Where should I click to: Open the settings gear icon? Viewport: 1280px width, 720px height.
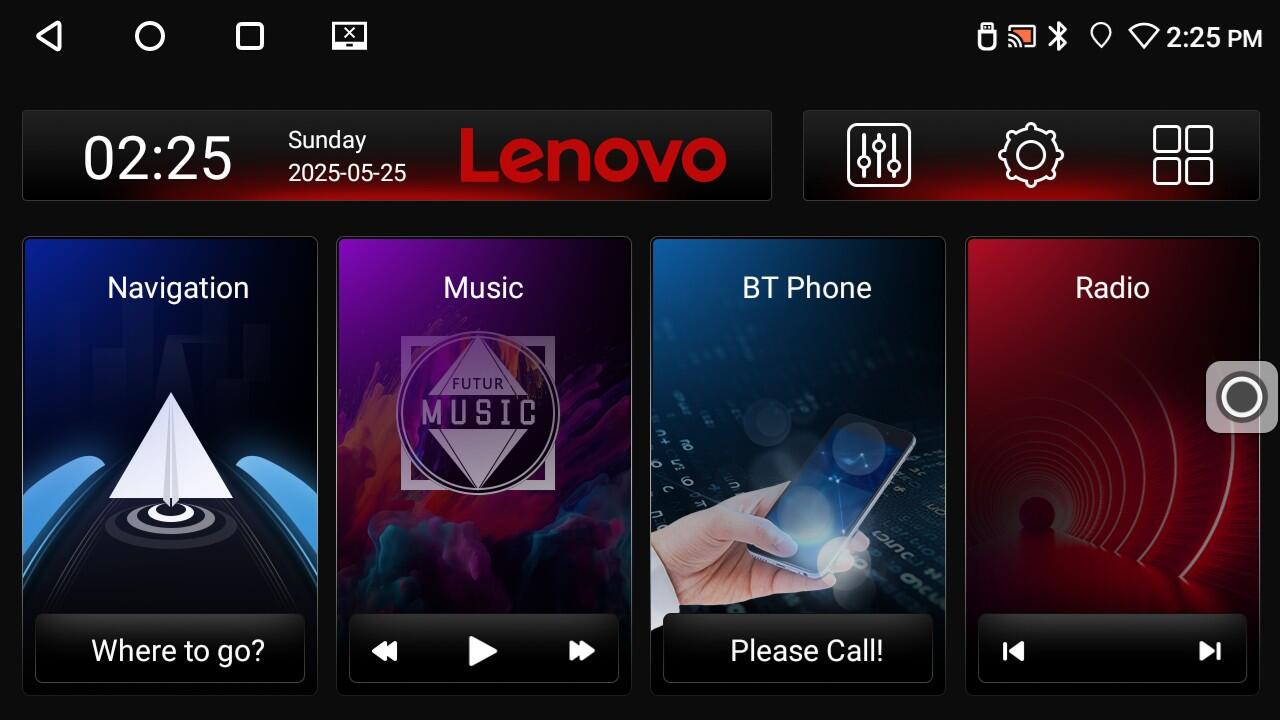1030,155
